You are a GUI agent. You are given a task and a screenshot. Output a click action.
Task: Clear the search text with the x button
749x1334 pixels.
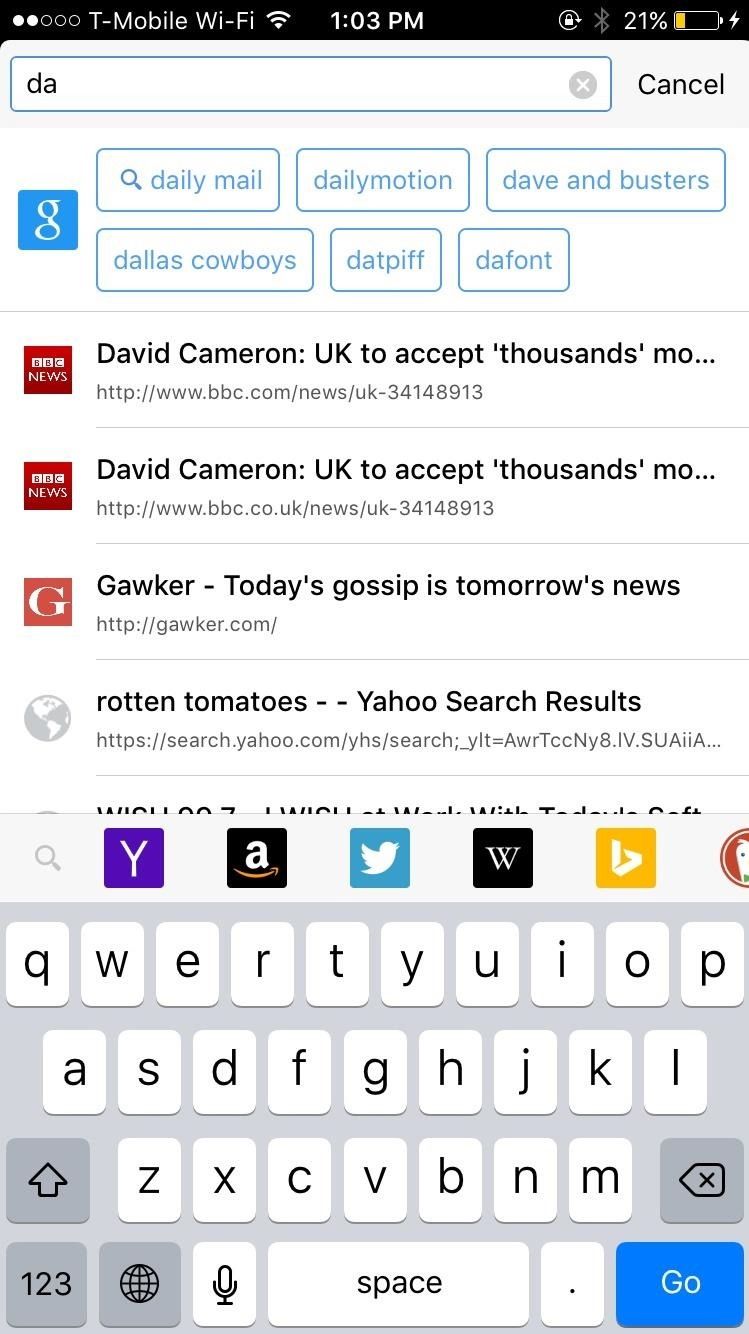tap(583, 84)
